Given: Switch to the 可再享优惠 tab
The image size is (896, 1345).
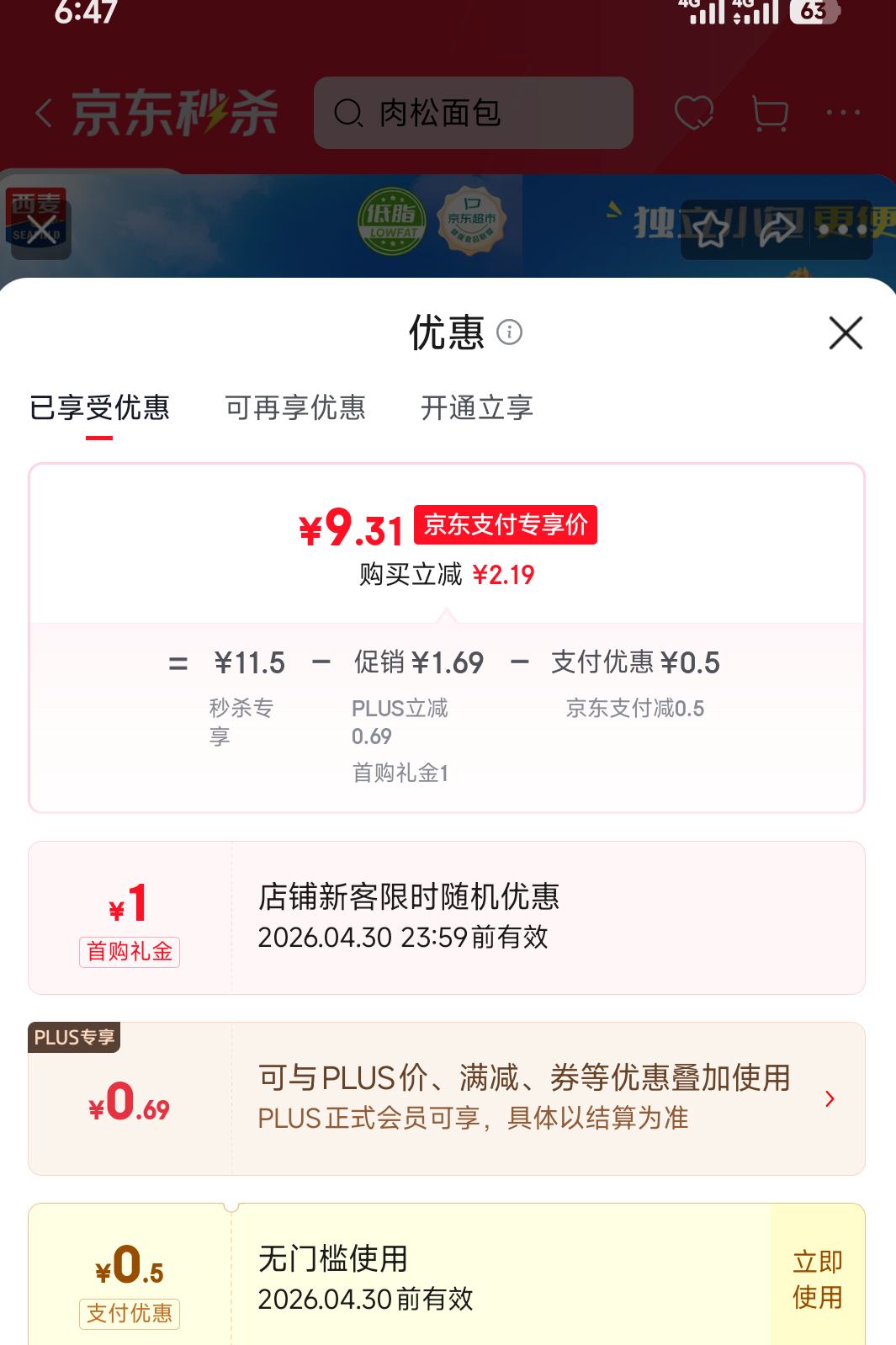Looking at the screenshot, I should (x=295, y=408).
